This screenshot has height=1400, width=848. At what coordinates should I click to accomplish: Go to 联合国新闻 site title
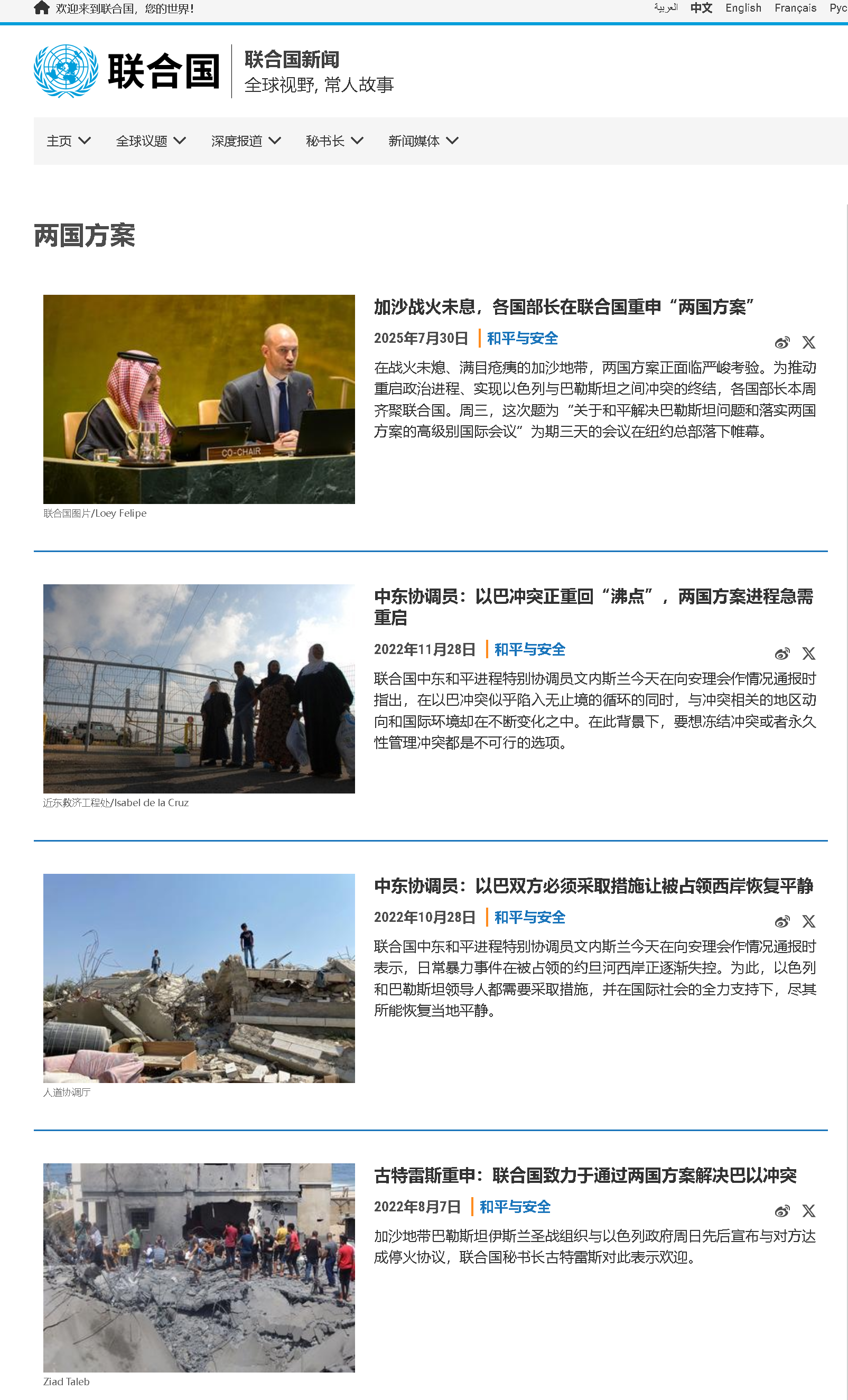point(292,59)
